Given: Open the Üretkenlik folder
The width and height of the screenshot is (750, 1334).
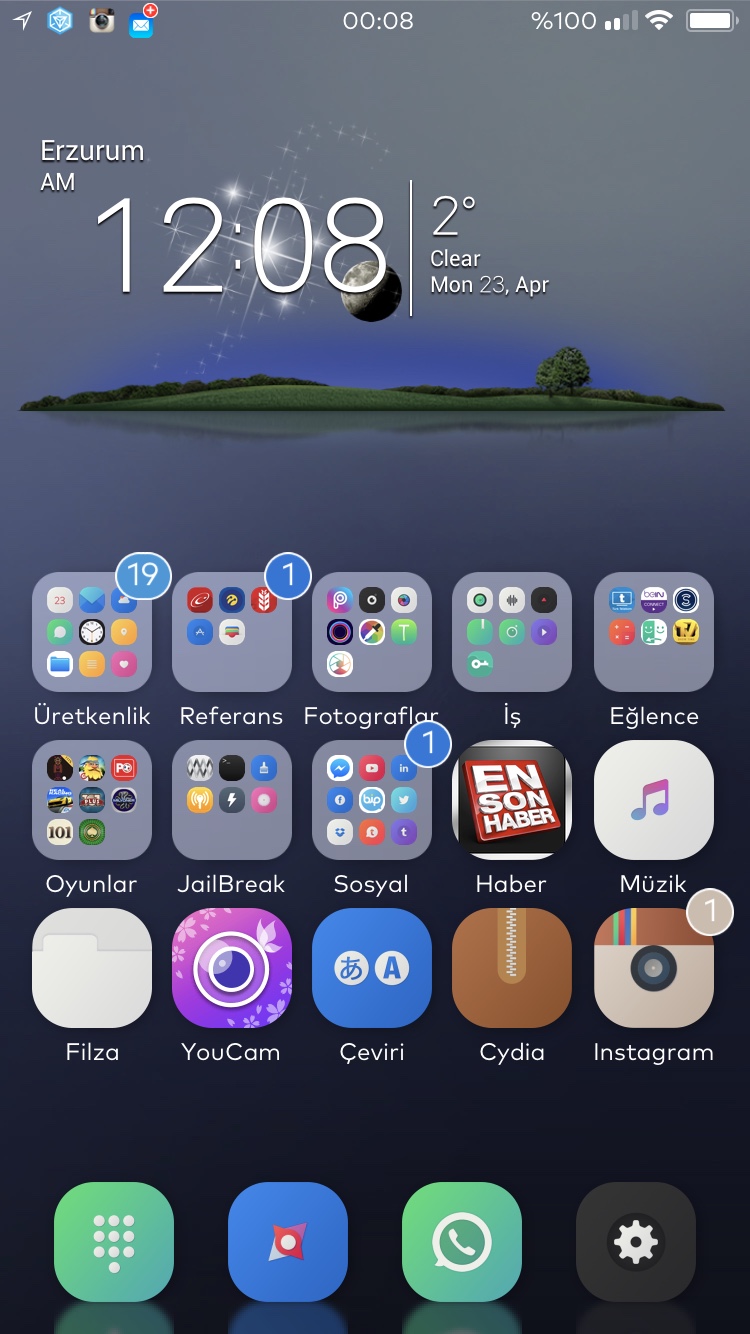Looking at the screenshot, I should [92, 632].
